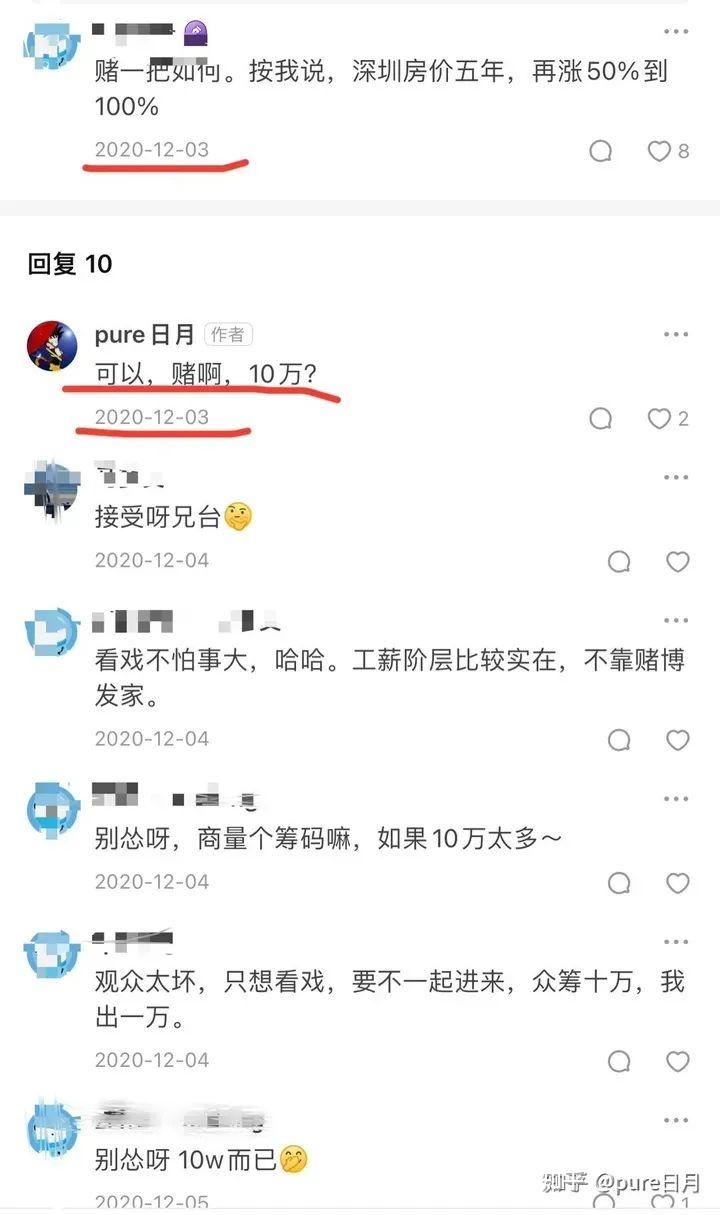720x1215 pixels.
Task: Like the comment about 深圳房价五年
Action: point(668,151)
